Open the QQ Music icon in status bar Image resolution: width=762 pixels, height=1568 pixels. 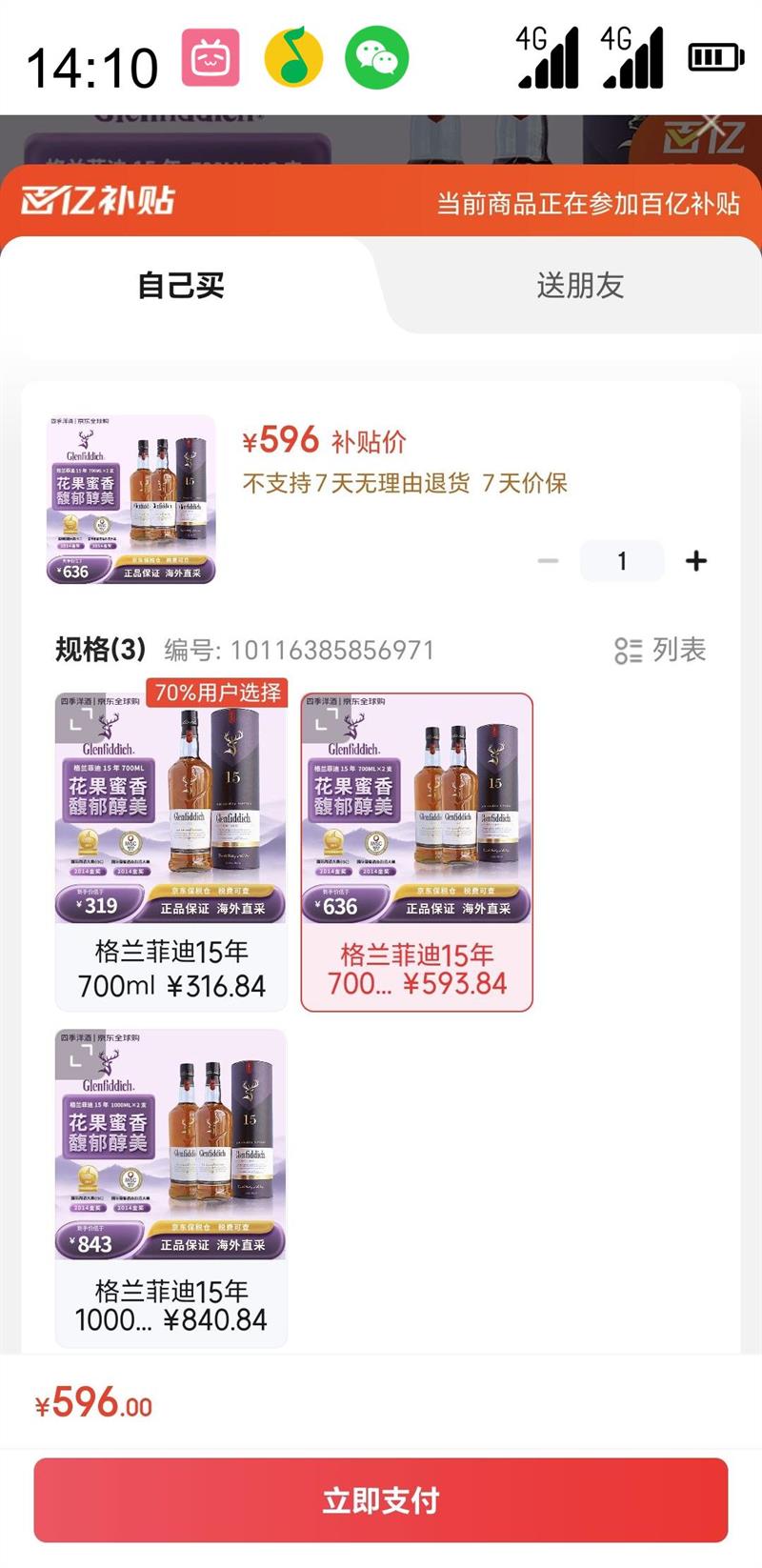(295, 57)
